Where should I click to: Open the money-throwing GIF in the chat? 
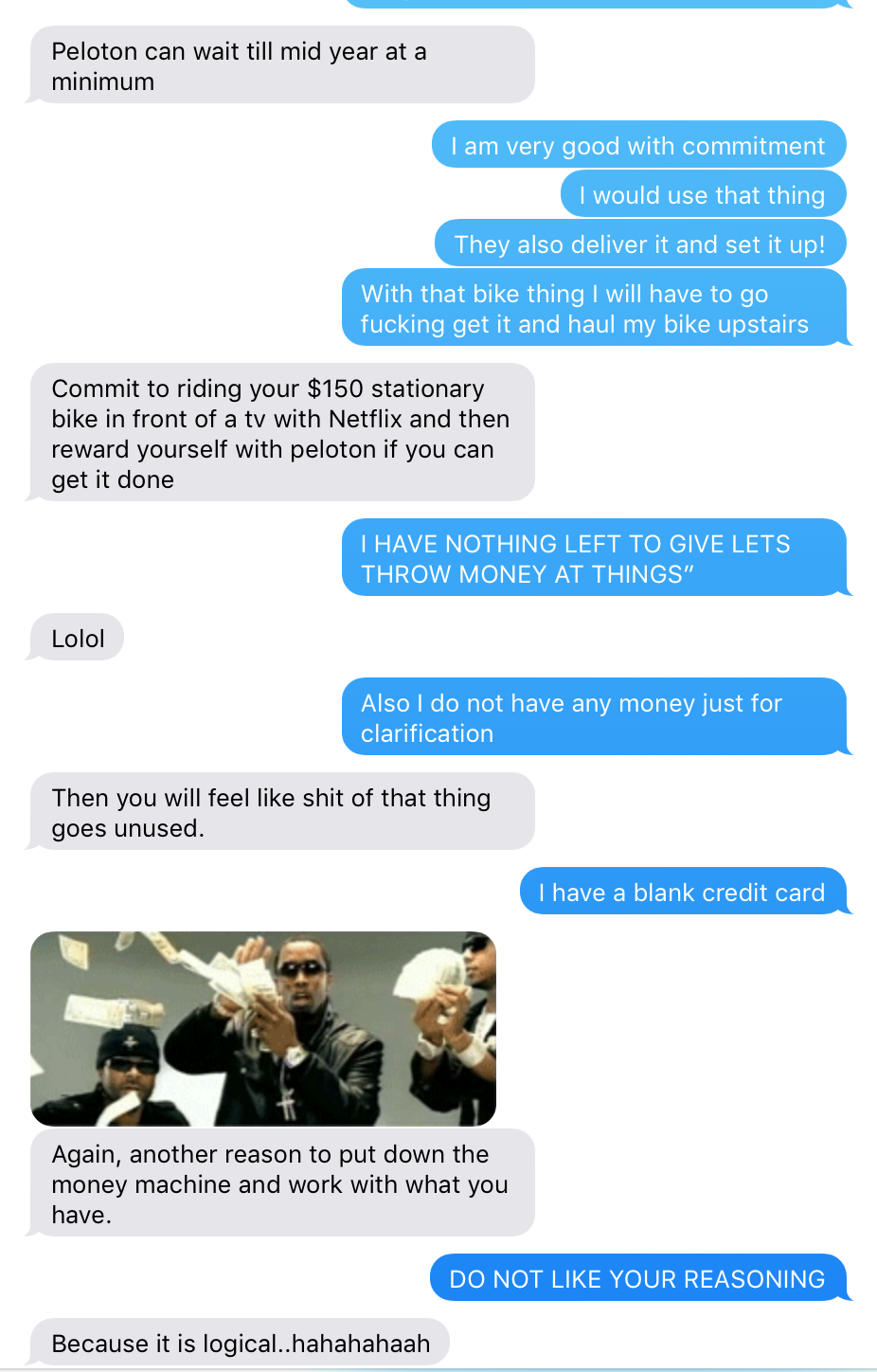pos(263,1028)
